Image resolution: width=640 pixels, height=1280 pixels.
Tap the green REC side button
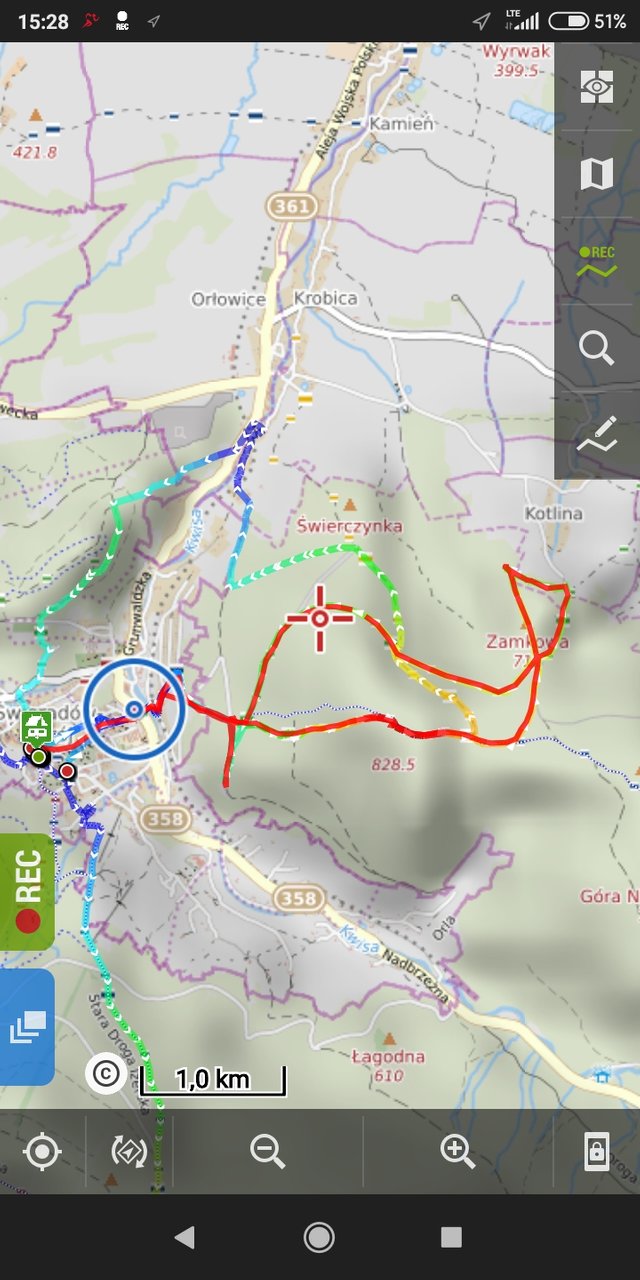(x=27, y=891)
